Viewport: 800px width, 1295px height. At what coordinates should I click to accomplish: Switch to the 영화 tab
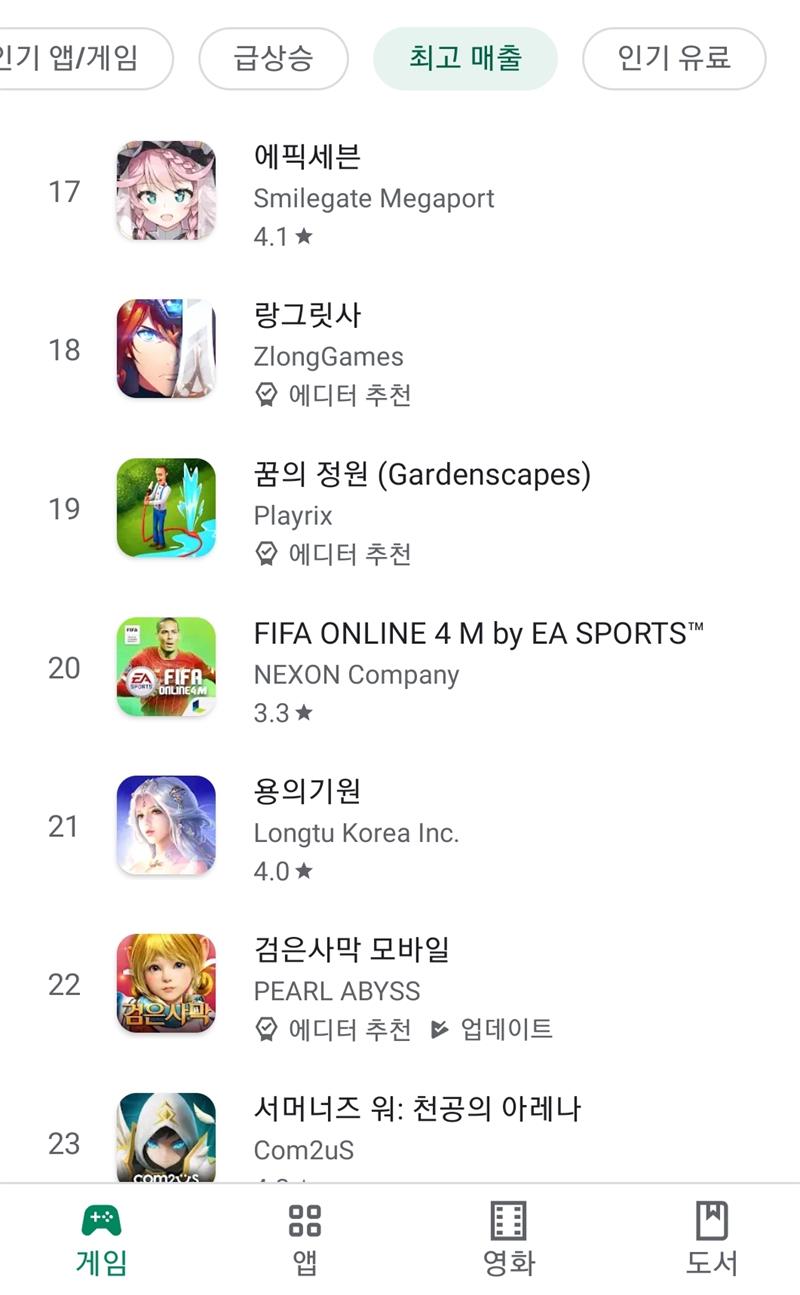(508, 1240)
